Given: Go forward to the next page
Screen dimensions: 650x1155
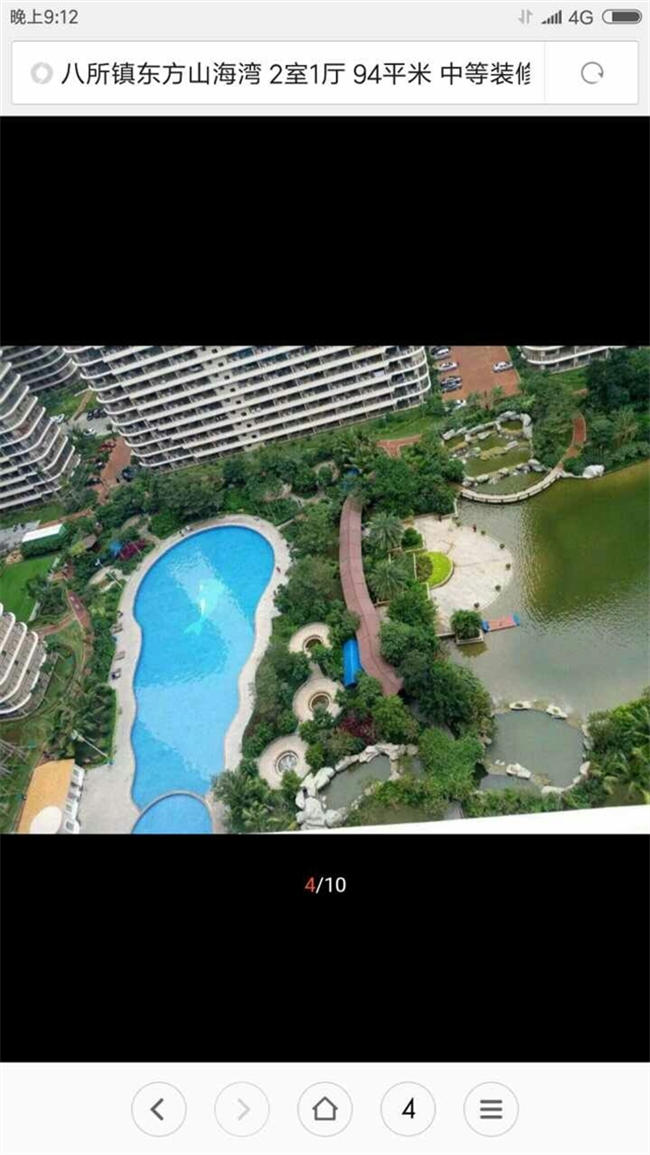Looking at the screenshot, I should [241, 1109].
